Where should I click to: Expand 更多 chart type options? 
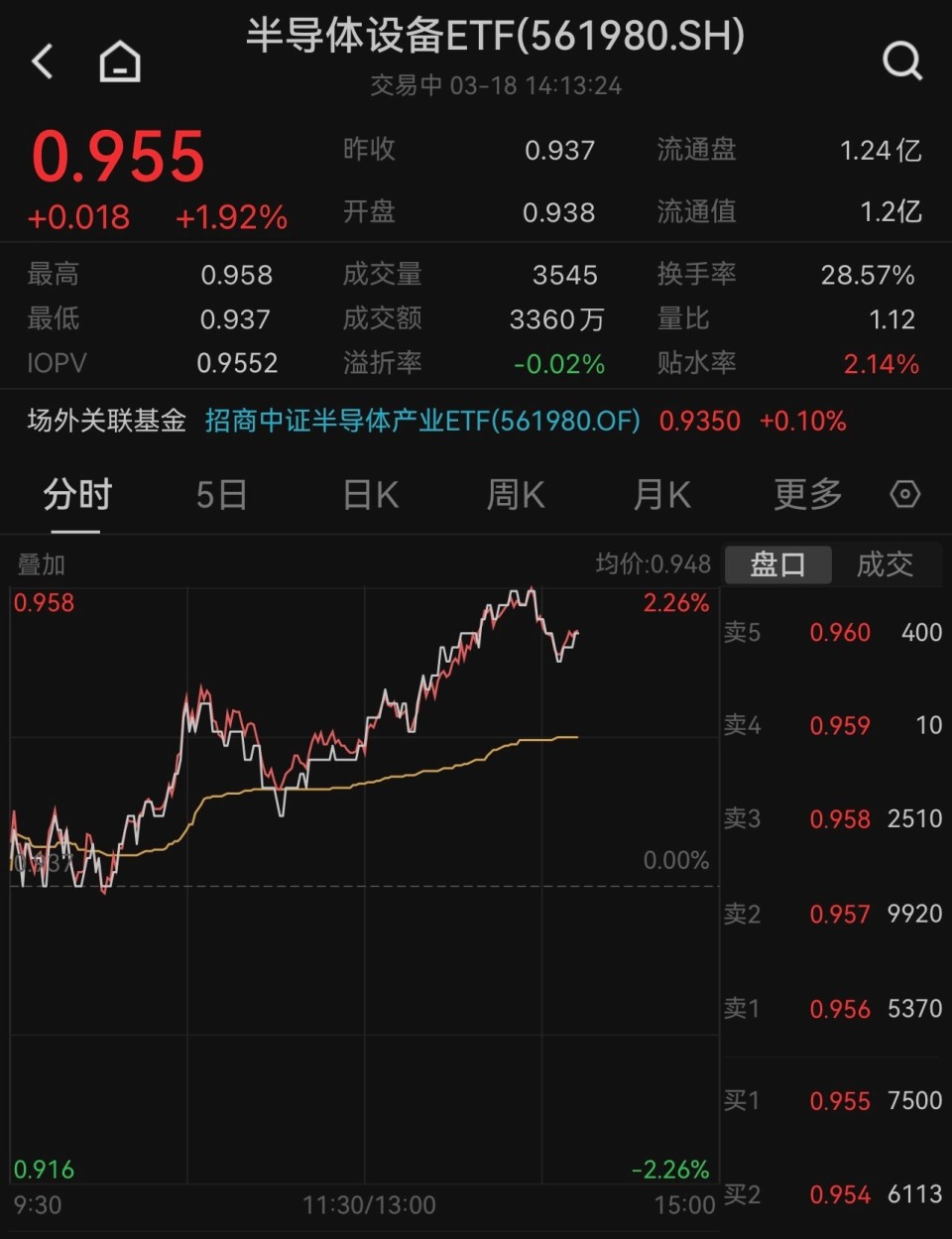tap(806, 494)
